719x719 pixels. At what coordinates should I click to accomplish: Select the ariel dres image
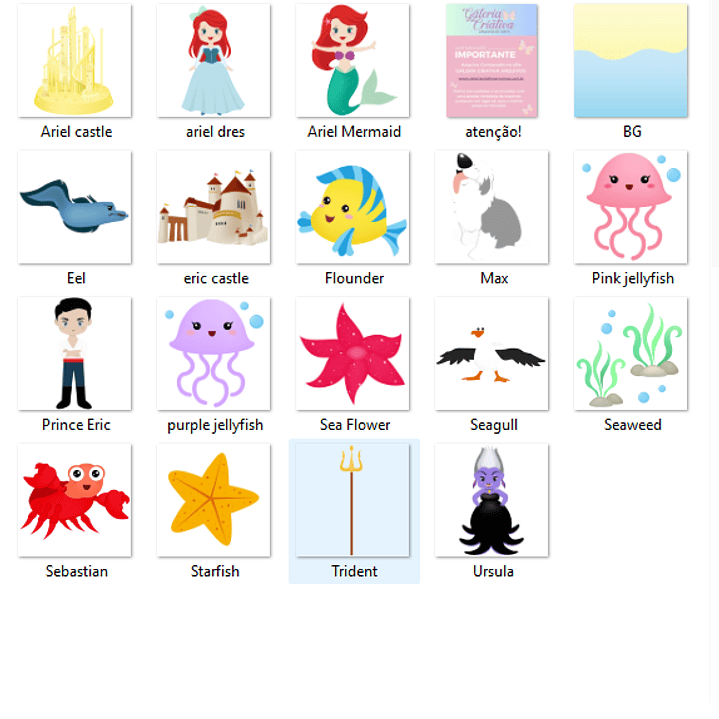214,62
